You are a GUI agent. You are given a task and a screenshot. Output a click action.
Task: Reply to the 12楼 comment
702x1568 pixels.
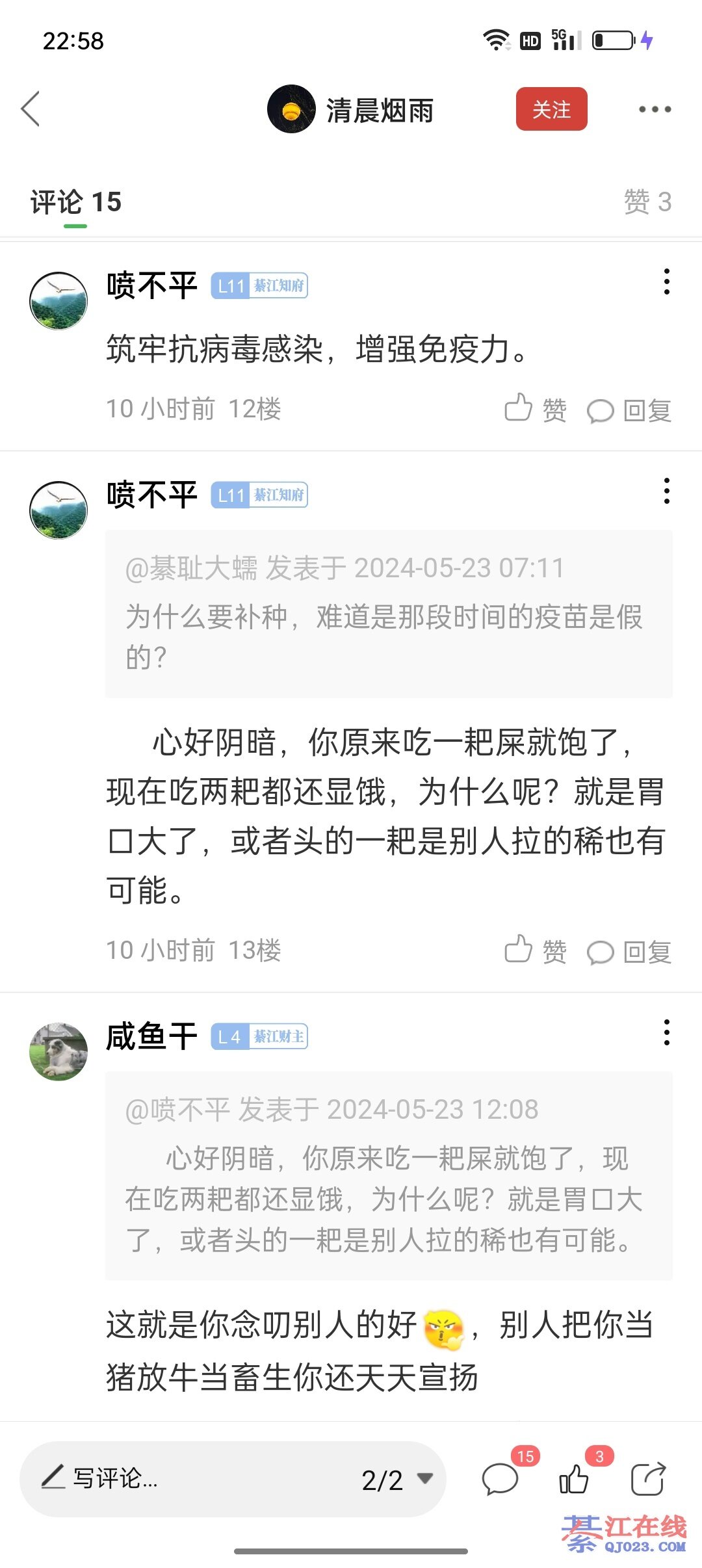[629, 410]
